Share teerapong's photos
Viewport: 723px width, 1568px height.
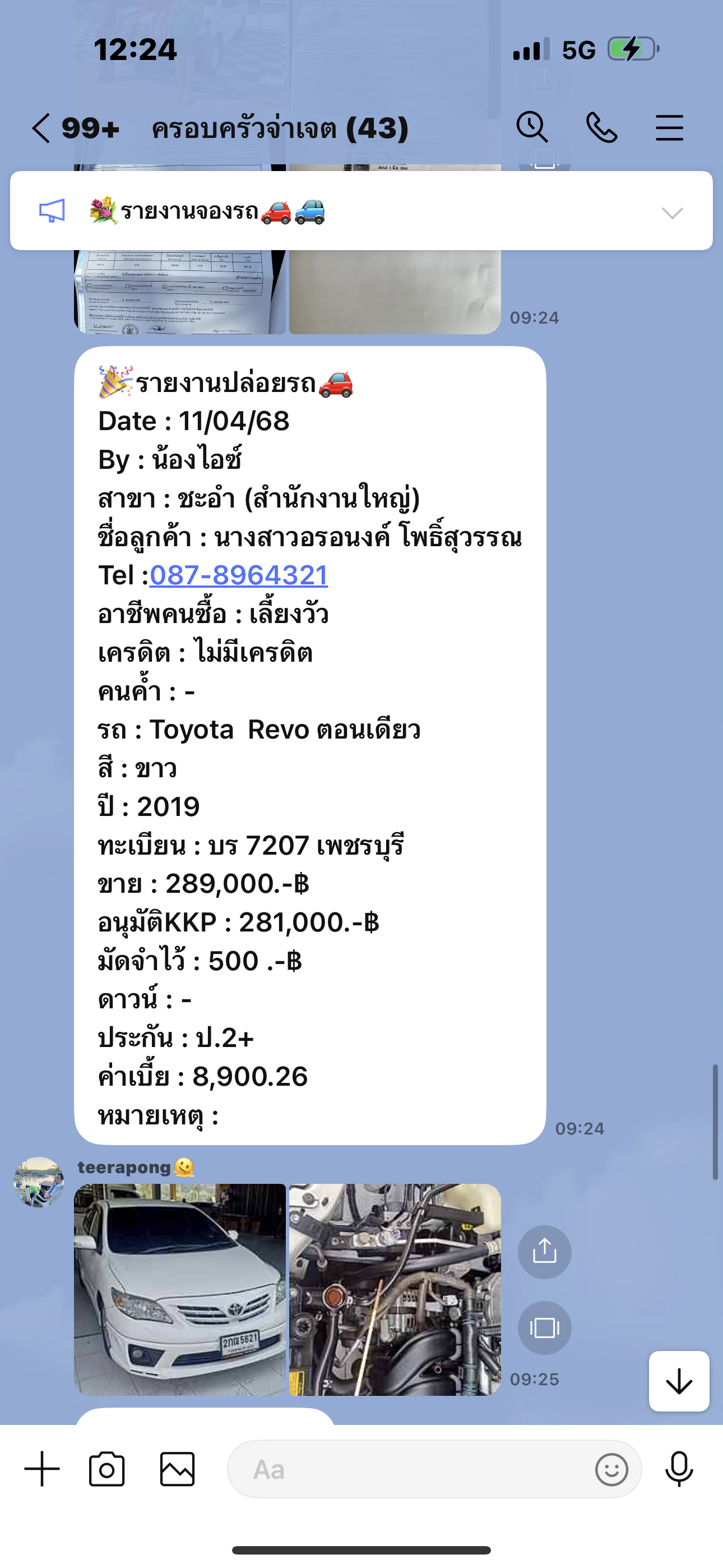pos(544,1252)
